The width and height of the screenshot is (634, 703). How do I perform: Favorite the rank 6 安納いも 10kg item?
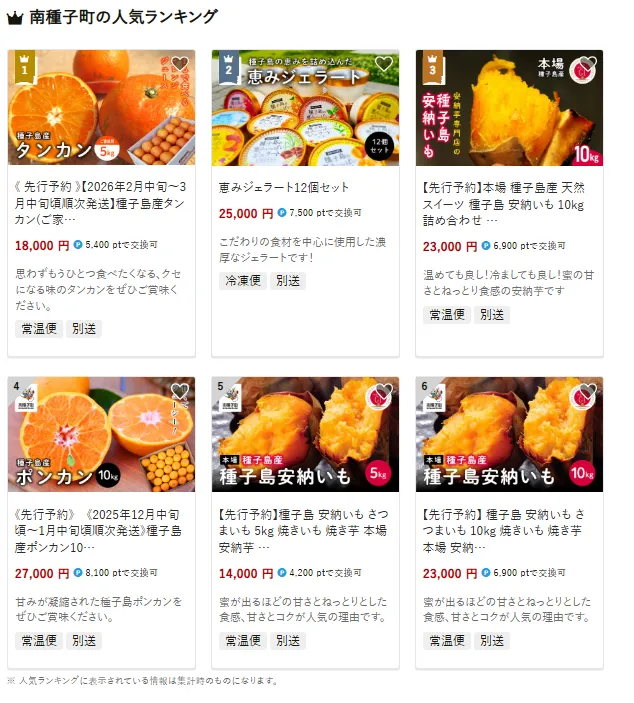(x=588, y=392)
